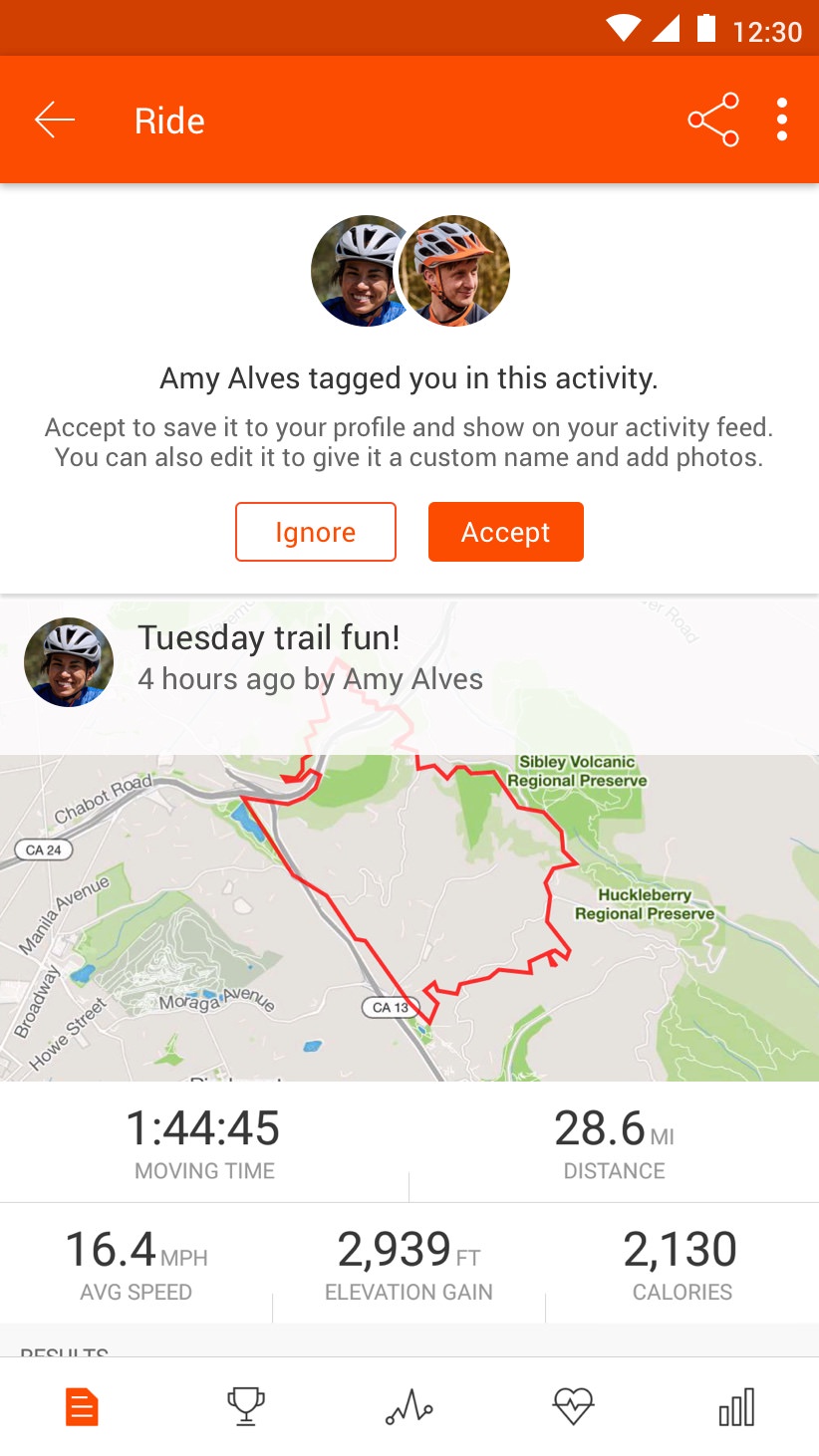
Task: Open the activity analysis graph icon
Action: (409, 1406)
